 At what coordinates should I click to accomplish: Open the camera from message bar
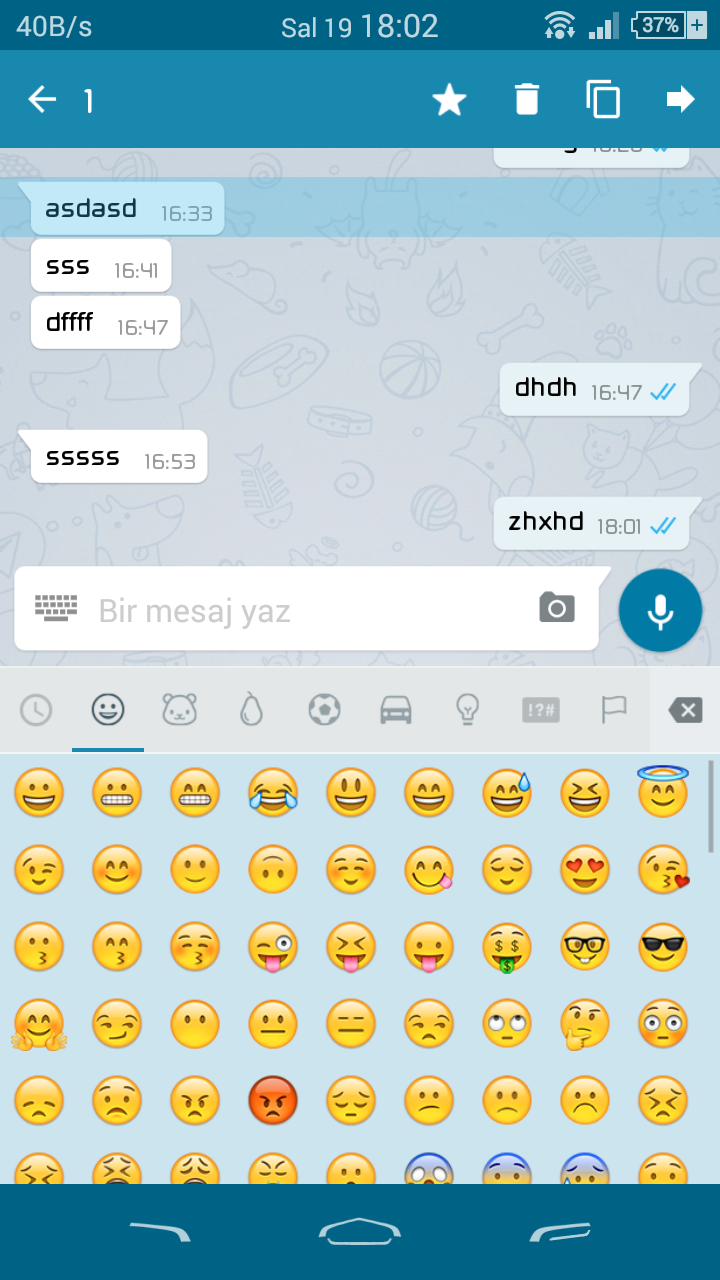pyautogui.click(x=557, y=608)
